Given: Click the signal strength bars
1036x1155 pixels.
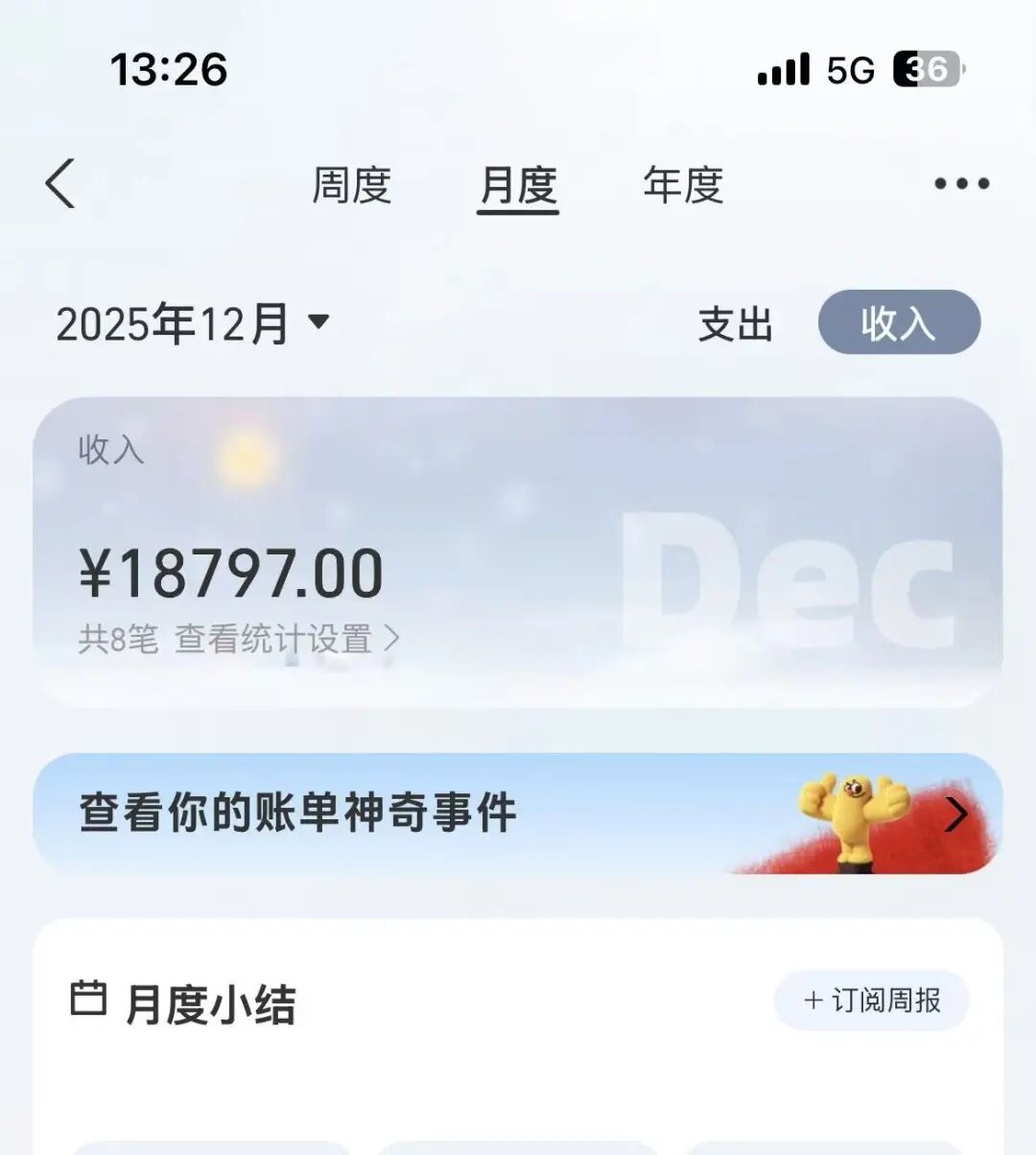Looking at the screenshot, I should coord(783,67).
